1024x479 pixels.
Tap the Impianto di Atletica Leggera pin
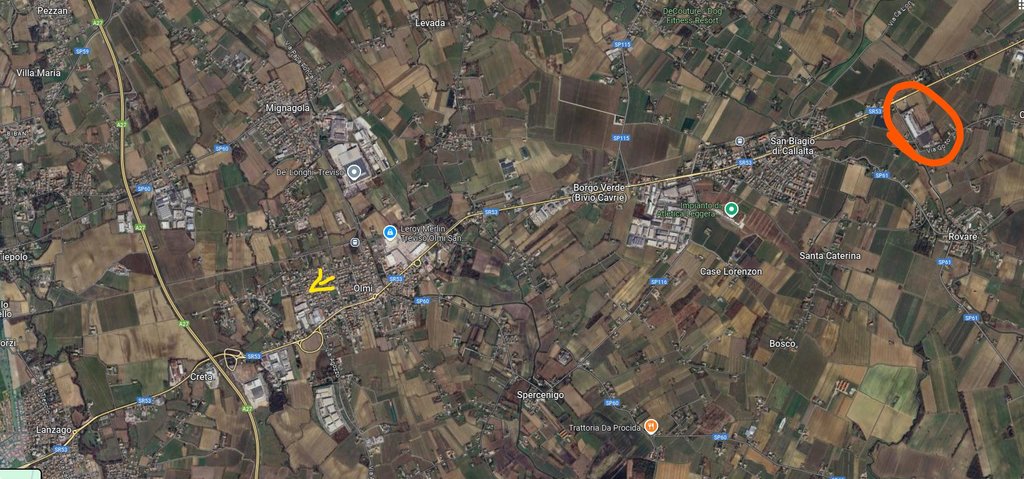point(731,209)
